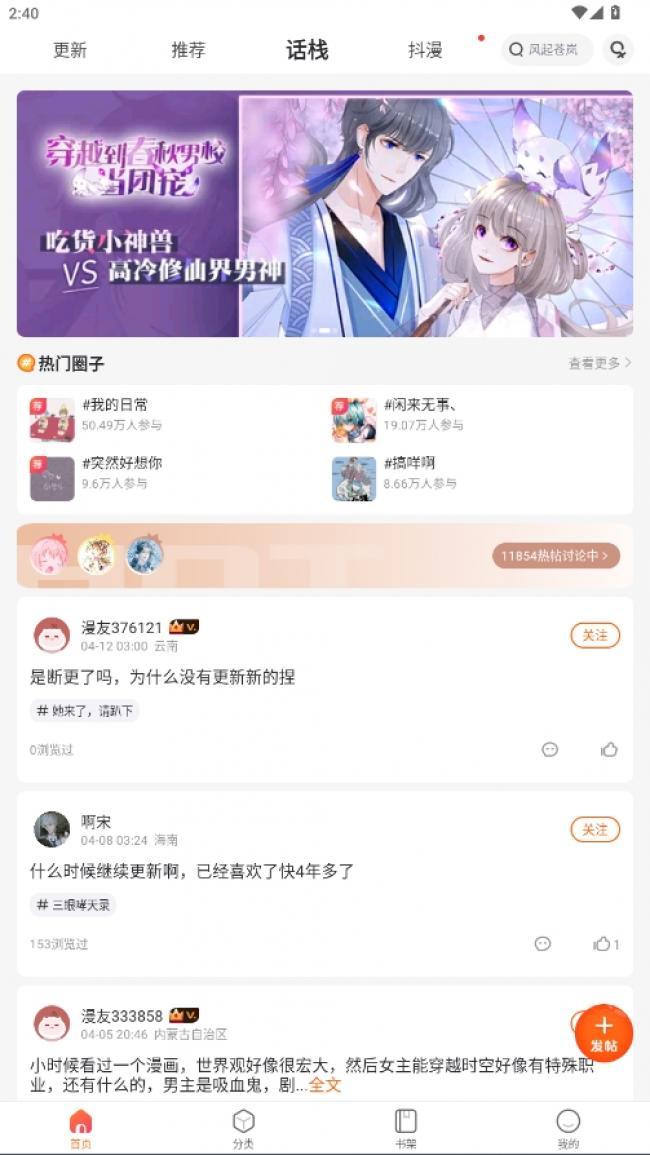Expand 全文 on 漫友333858's post
Image resolution: width=650 pixels, height=1155 pixels.
point(325,1084)
